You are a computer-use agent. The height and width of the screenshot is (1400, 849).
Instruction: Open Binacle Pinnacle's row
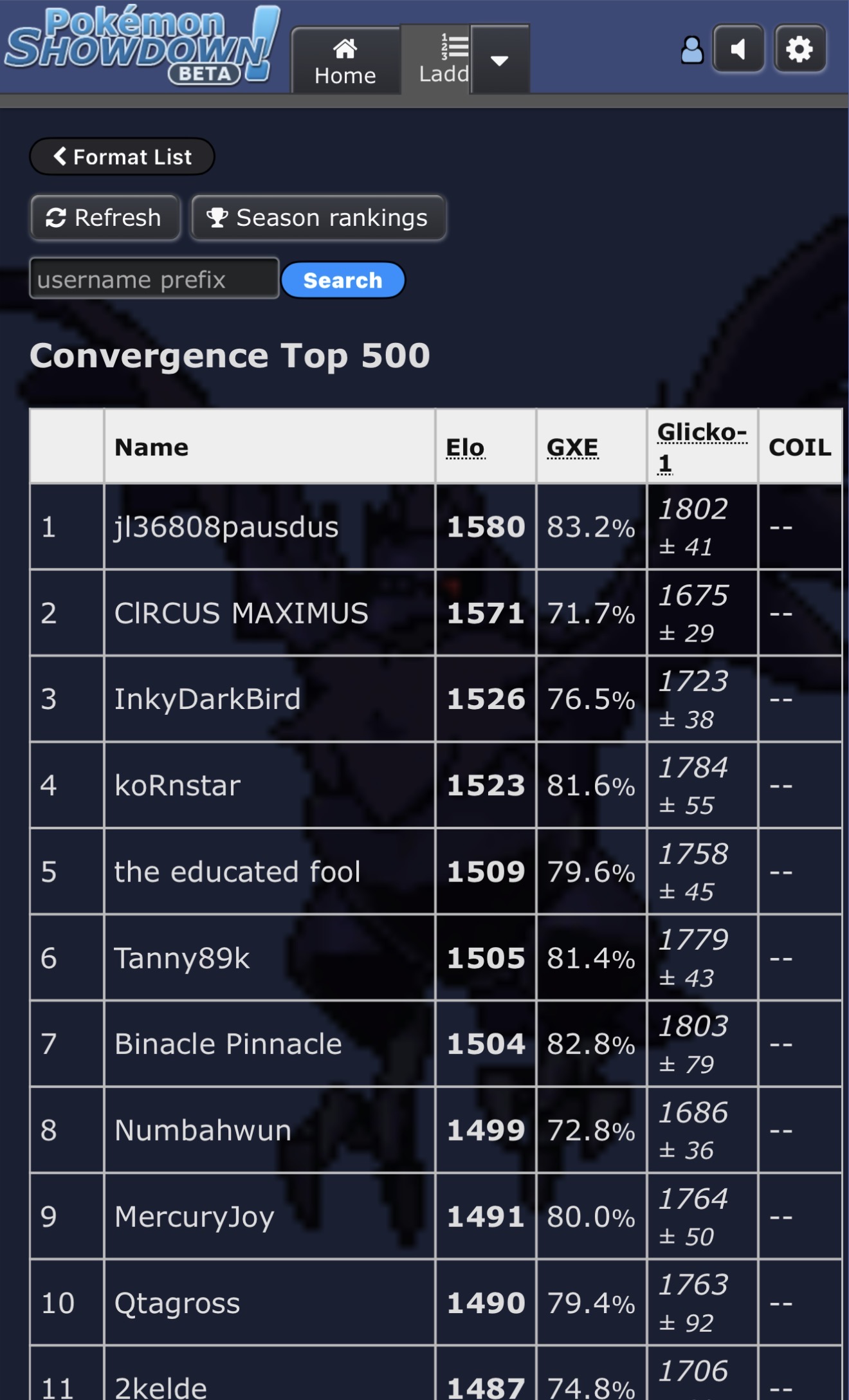click(x=228, y=1044)
